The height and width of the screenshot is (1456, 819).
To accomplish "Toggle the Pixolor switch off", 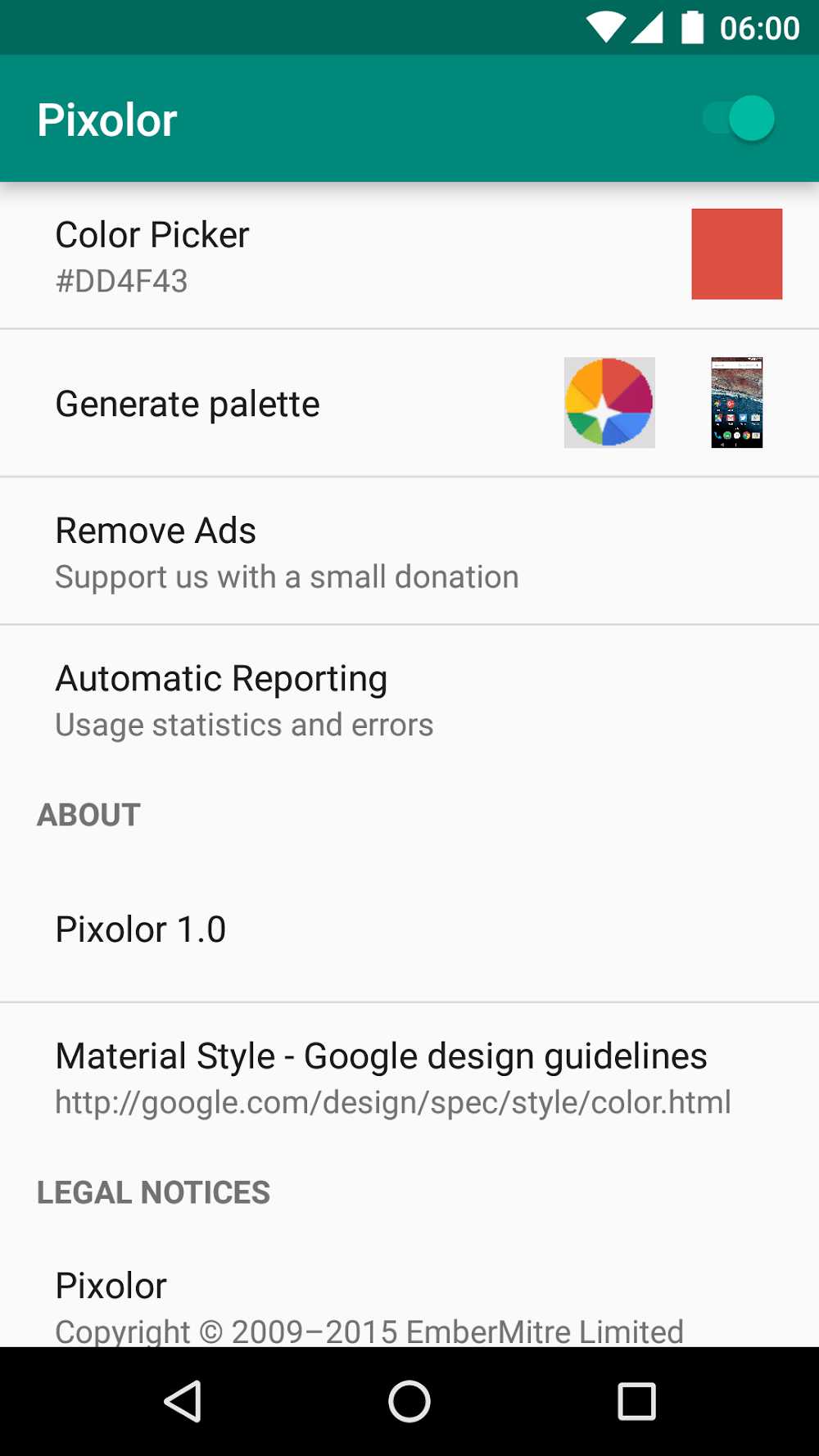I will pos(739,119).
